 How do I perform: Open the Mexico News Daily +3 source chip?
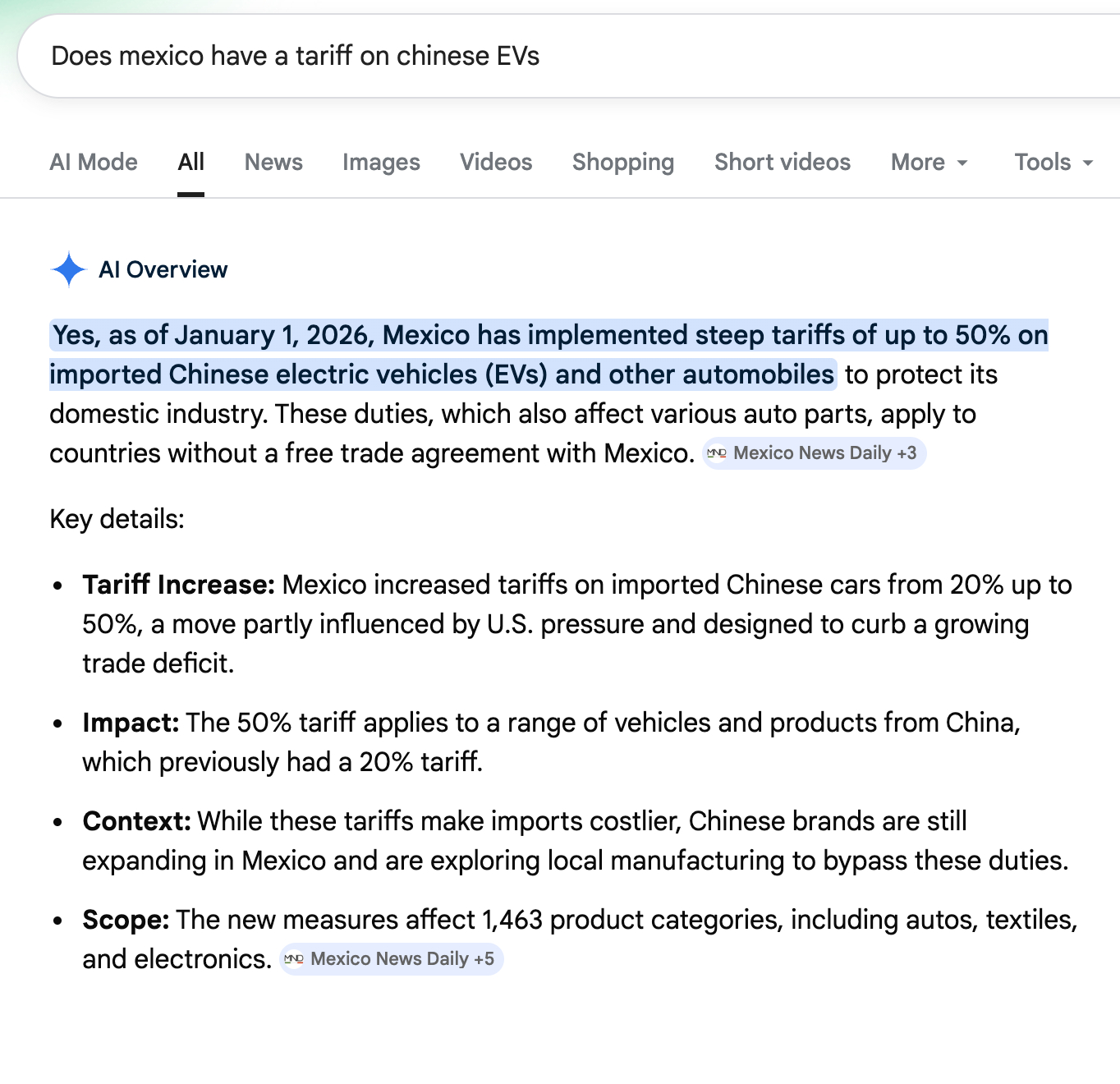click(815, 453)
